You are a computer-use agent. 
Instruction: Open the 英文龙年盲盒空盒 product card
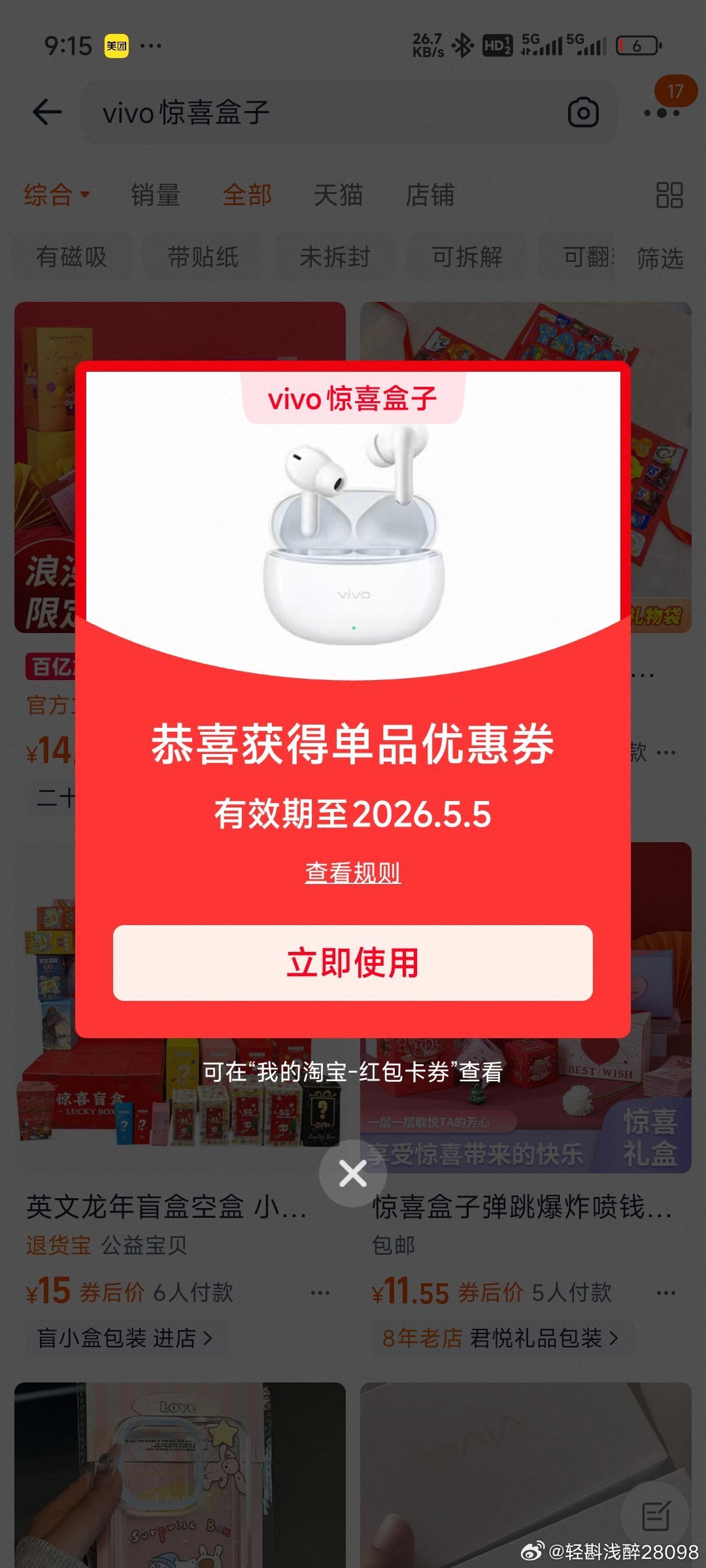pyautogui.click(x=167, y=1206)
